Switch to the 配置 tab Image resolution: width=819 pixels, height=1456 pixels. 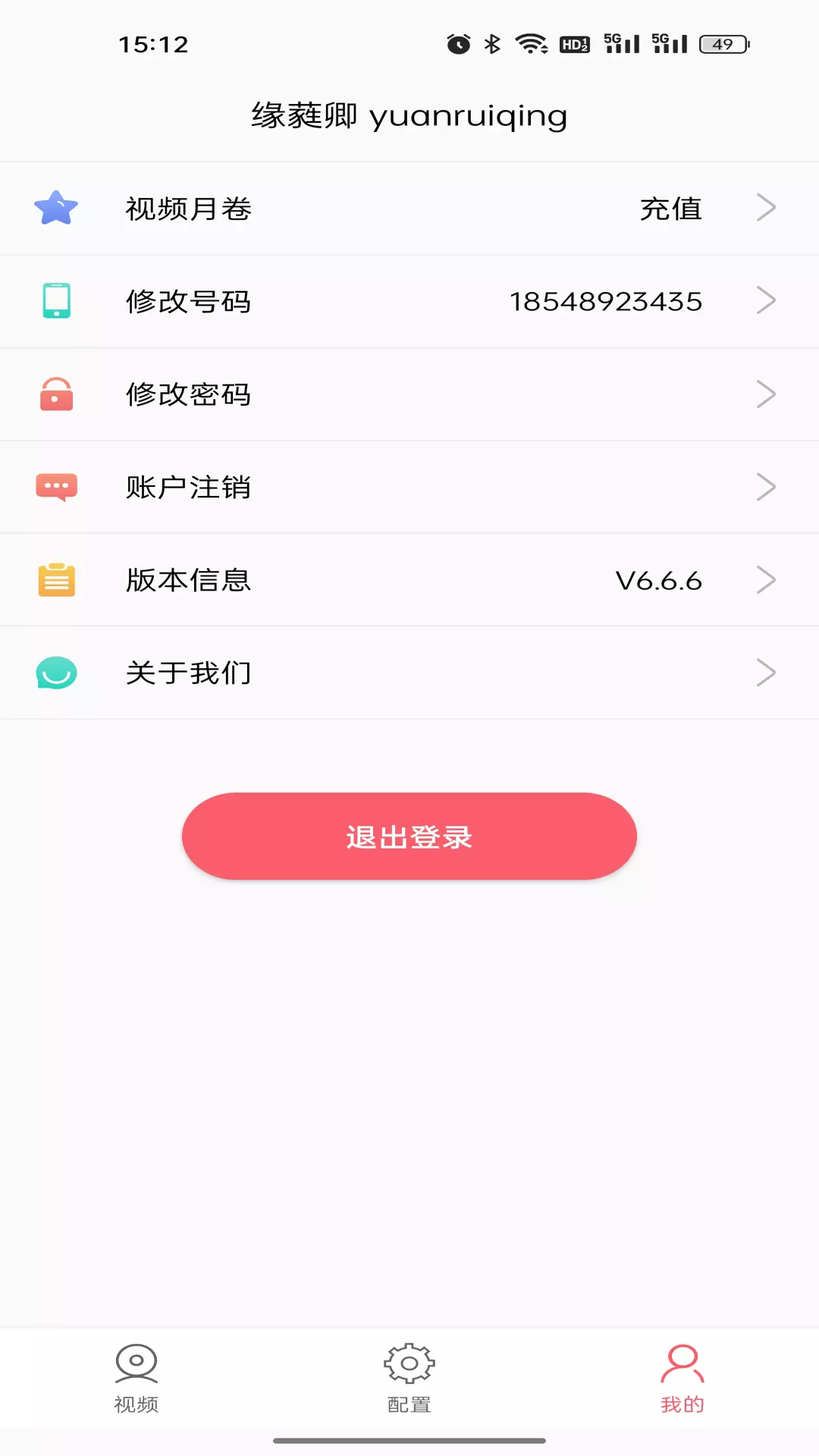pyautogui.click(x=409, y=1379)
